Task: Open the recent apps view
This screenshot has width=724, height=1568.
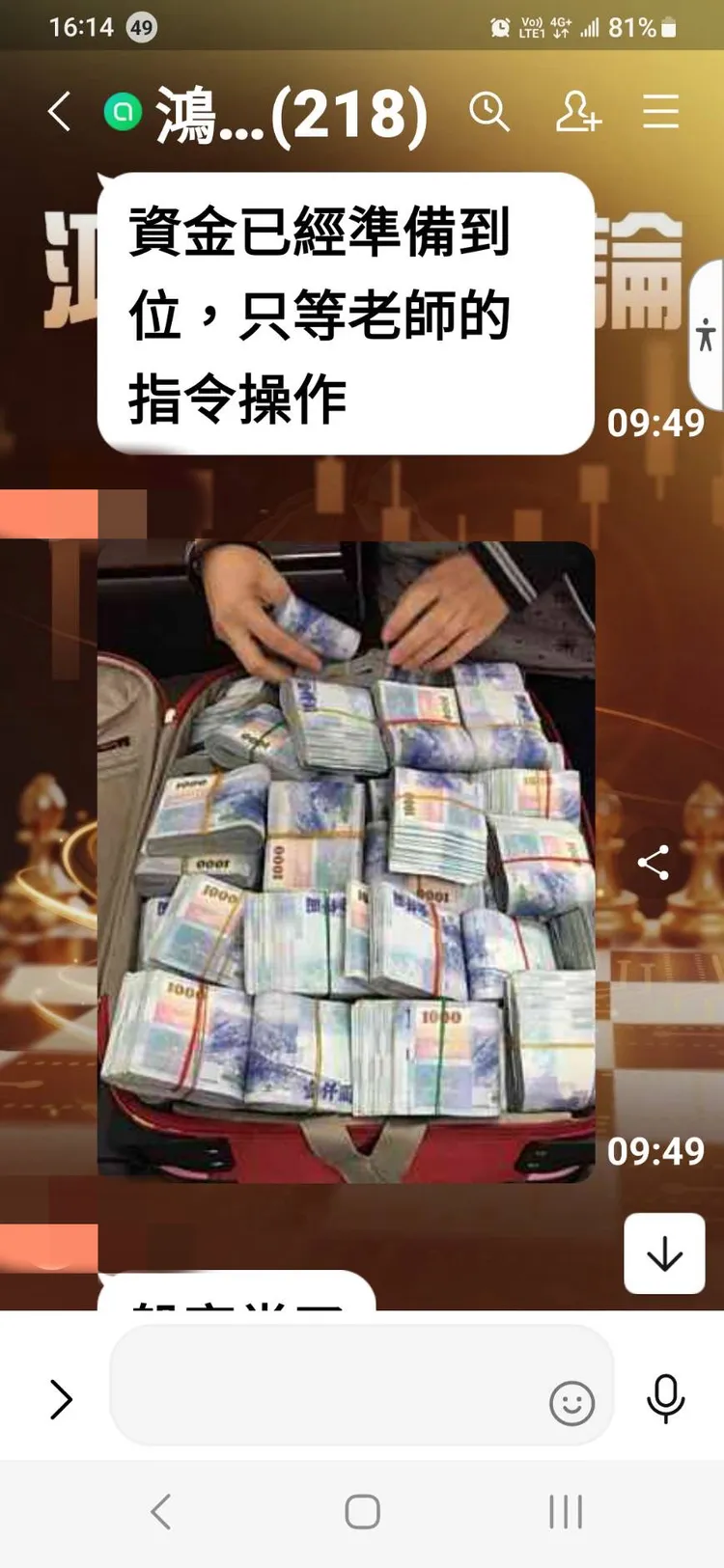Action: [x=566, y=1512]
